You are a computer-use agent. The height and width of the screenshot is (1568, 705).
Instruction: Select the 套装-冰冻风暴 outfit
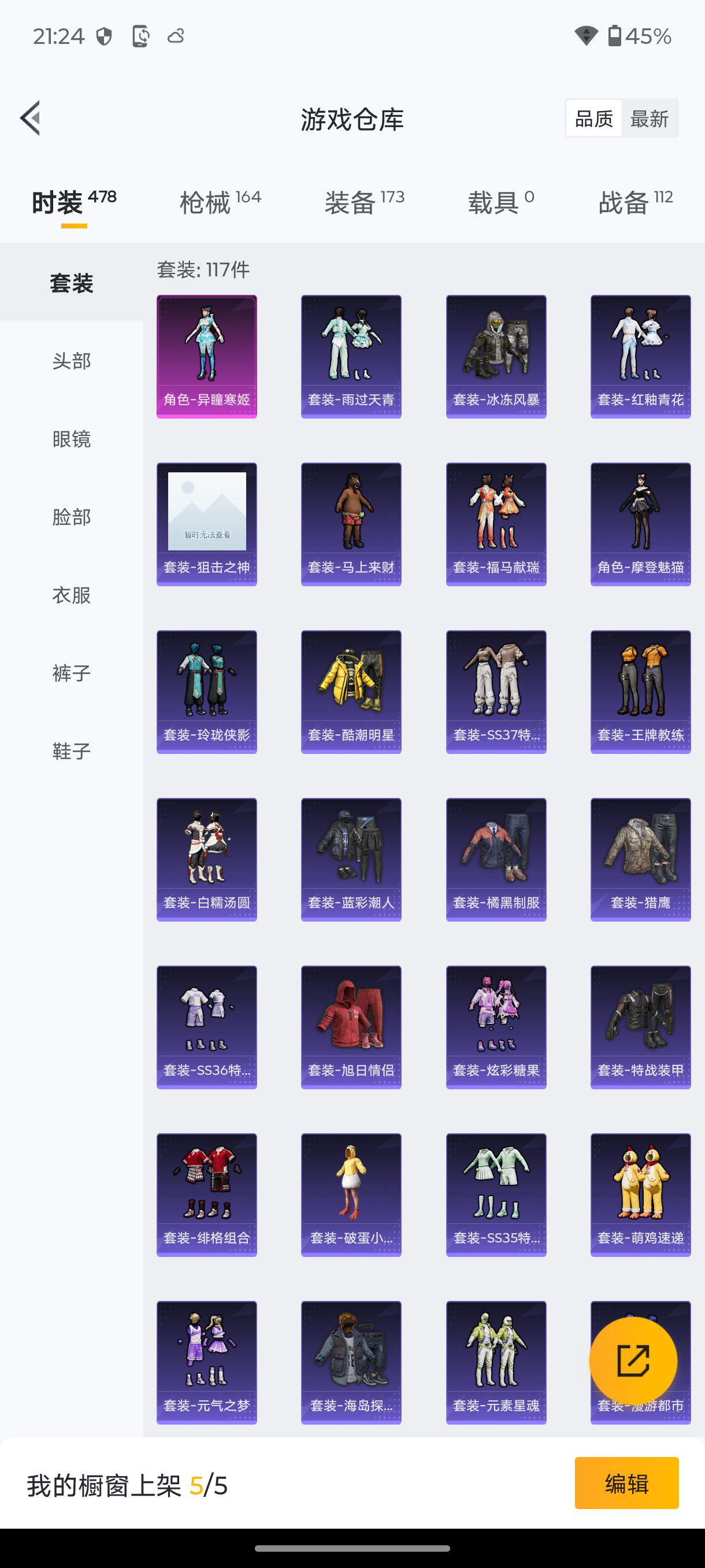pyautogui.click(x=495, y=356)
